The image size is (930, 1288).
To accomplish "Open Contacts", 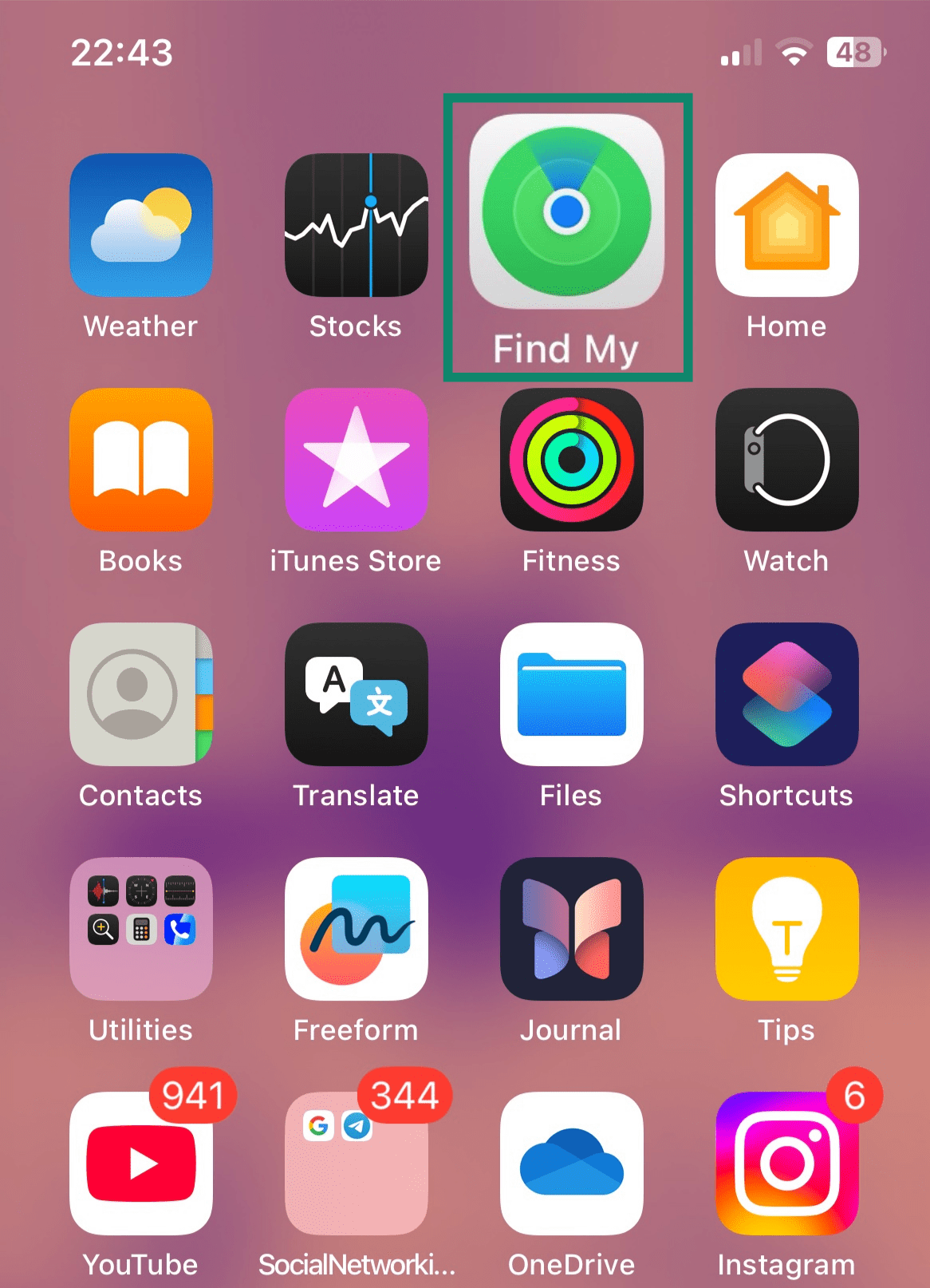I will pyautogui.click(x=140, y=694).
